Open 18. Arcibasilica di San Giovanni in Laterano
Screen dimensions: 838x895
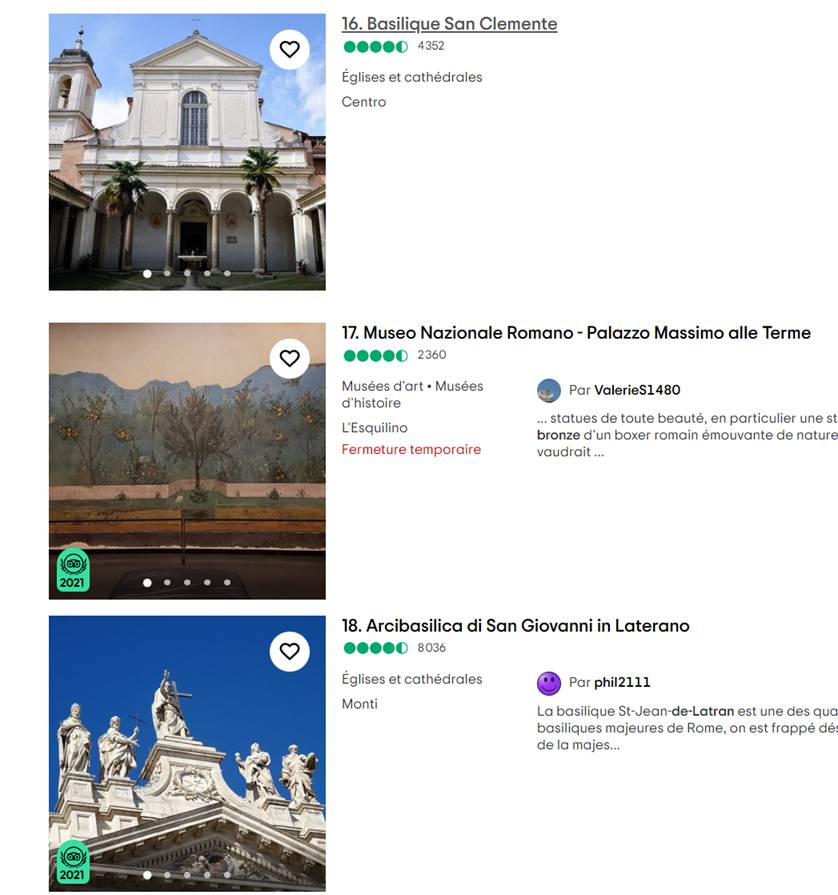click(x=515, y=626)
